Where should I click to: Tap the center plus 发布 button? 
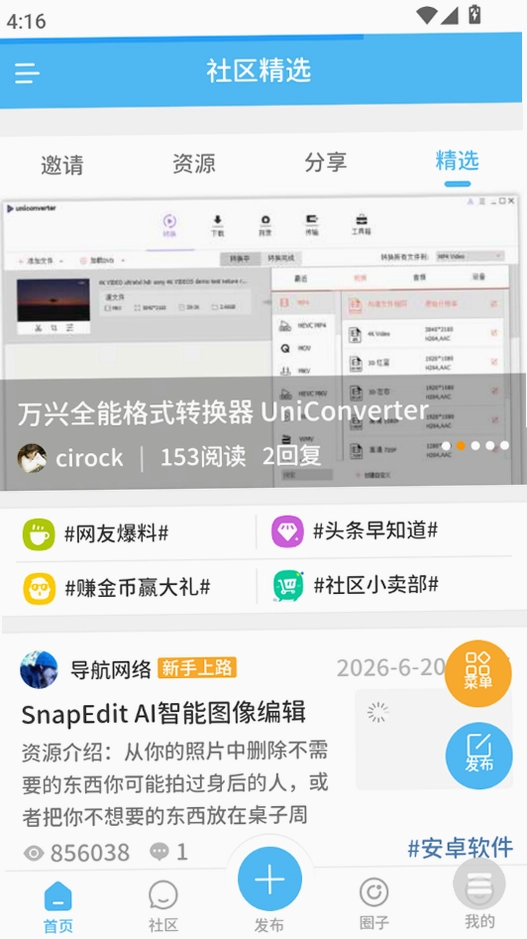269,879
